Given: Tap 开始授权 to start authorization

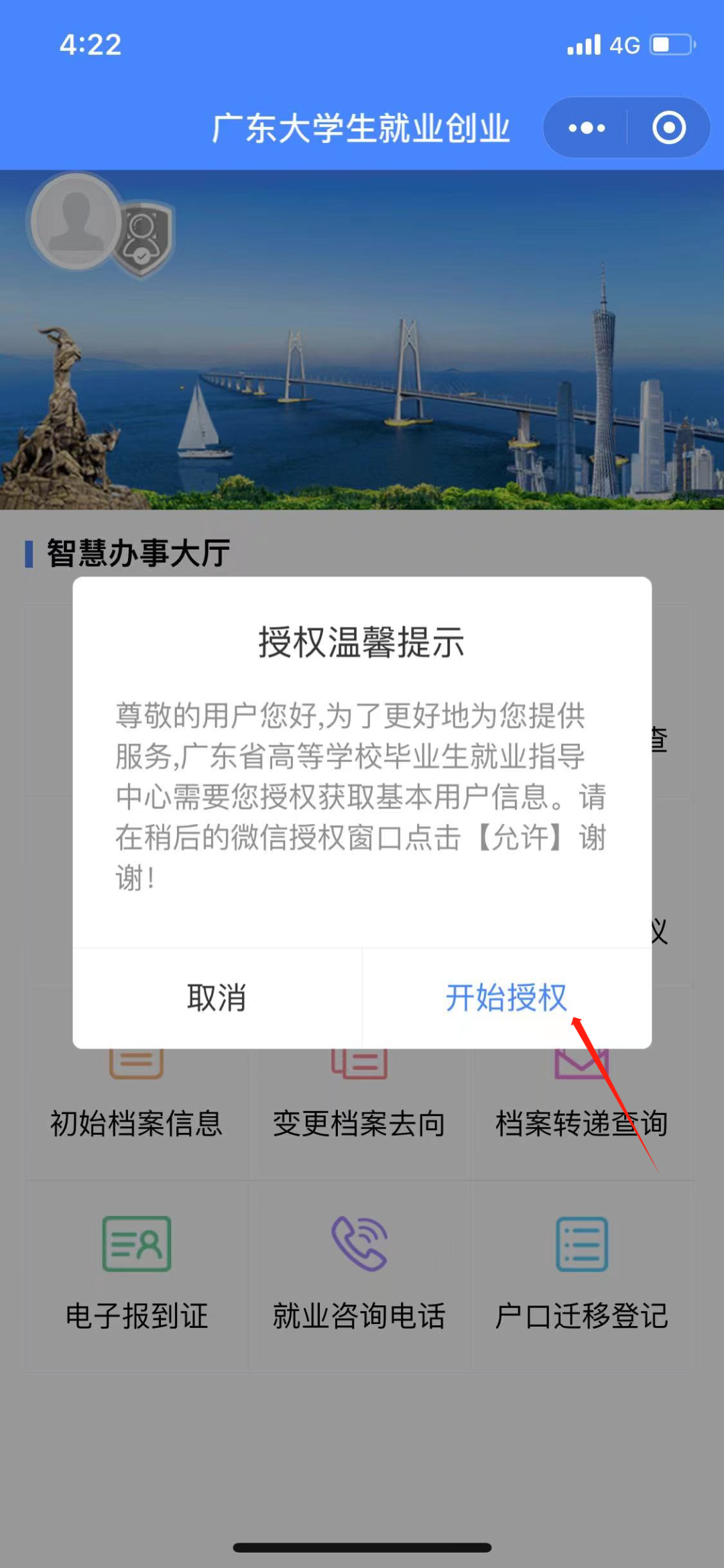Looking at the screenshot, I should pyautogui.click(x=505, y=998).
